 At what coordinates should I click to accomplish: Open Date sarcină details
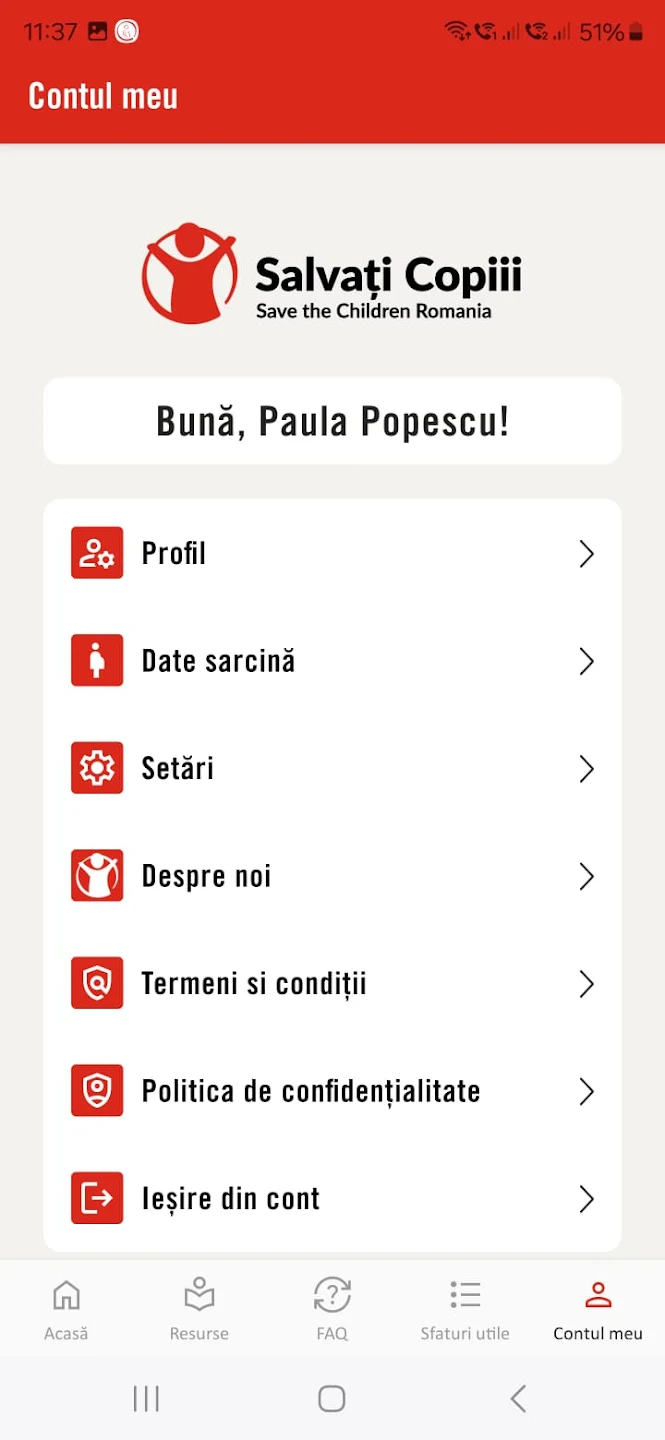click(x=332, y=661)
